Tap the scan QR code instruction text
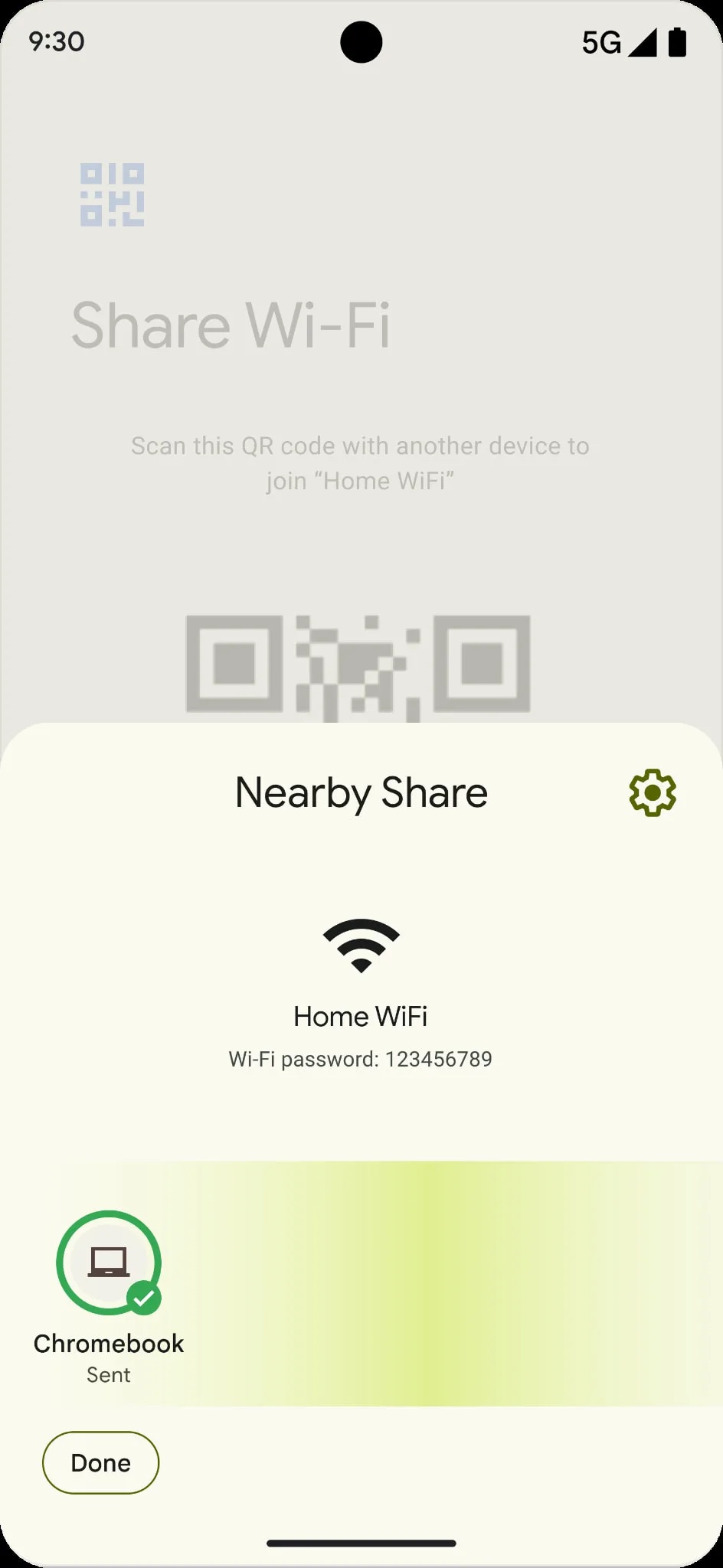 [360, 463]
